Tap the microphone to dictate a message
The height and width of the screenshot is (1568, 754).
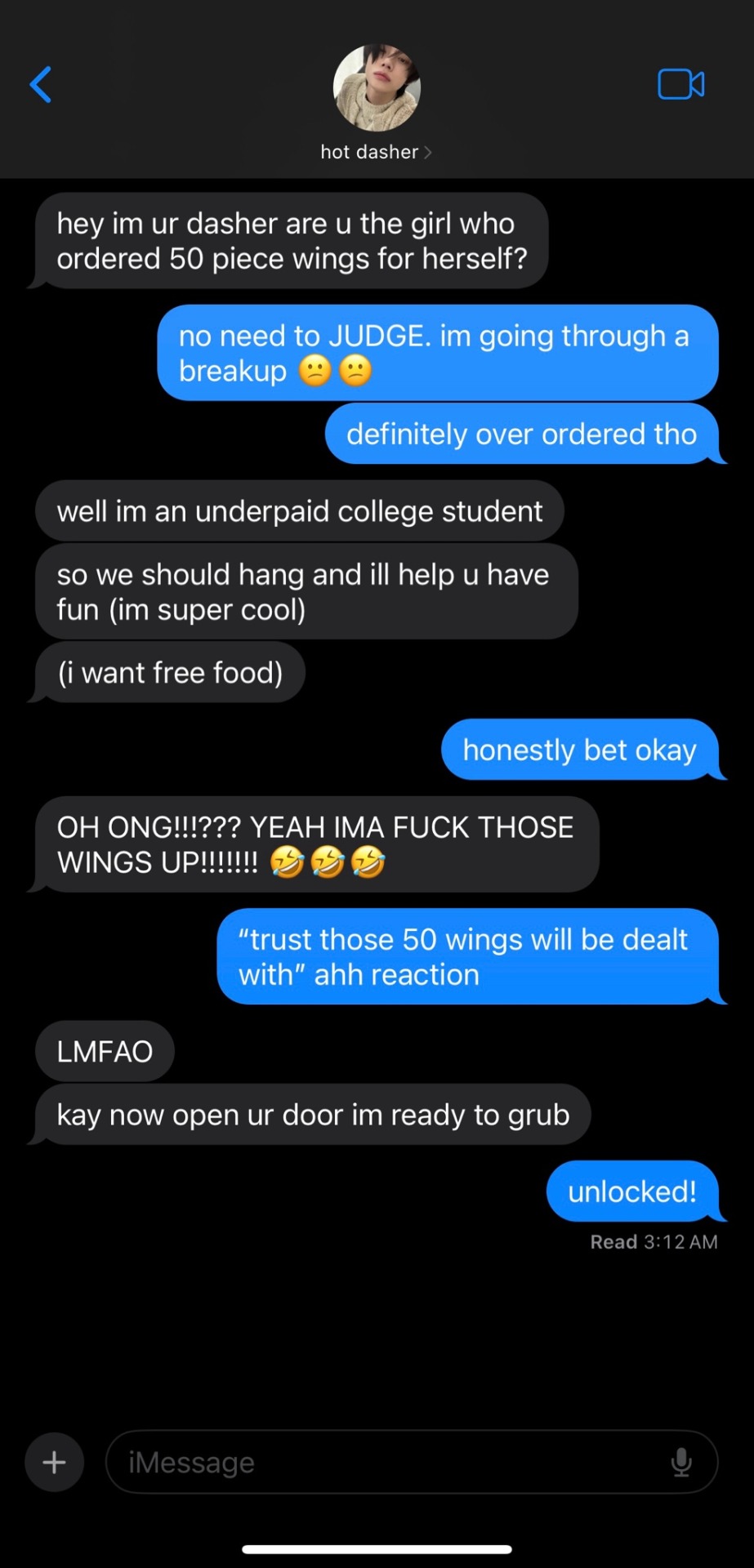[x=681, y=1462]
